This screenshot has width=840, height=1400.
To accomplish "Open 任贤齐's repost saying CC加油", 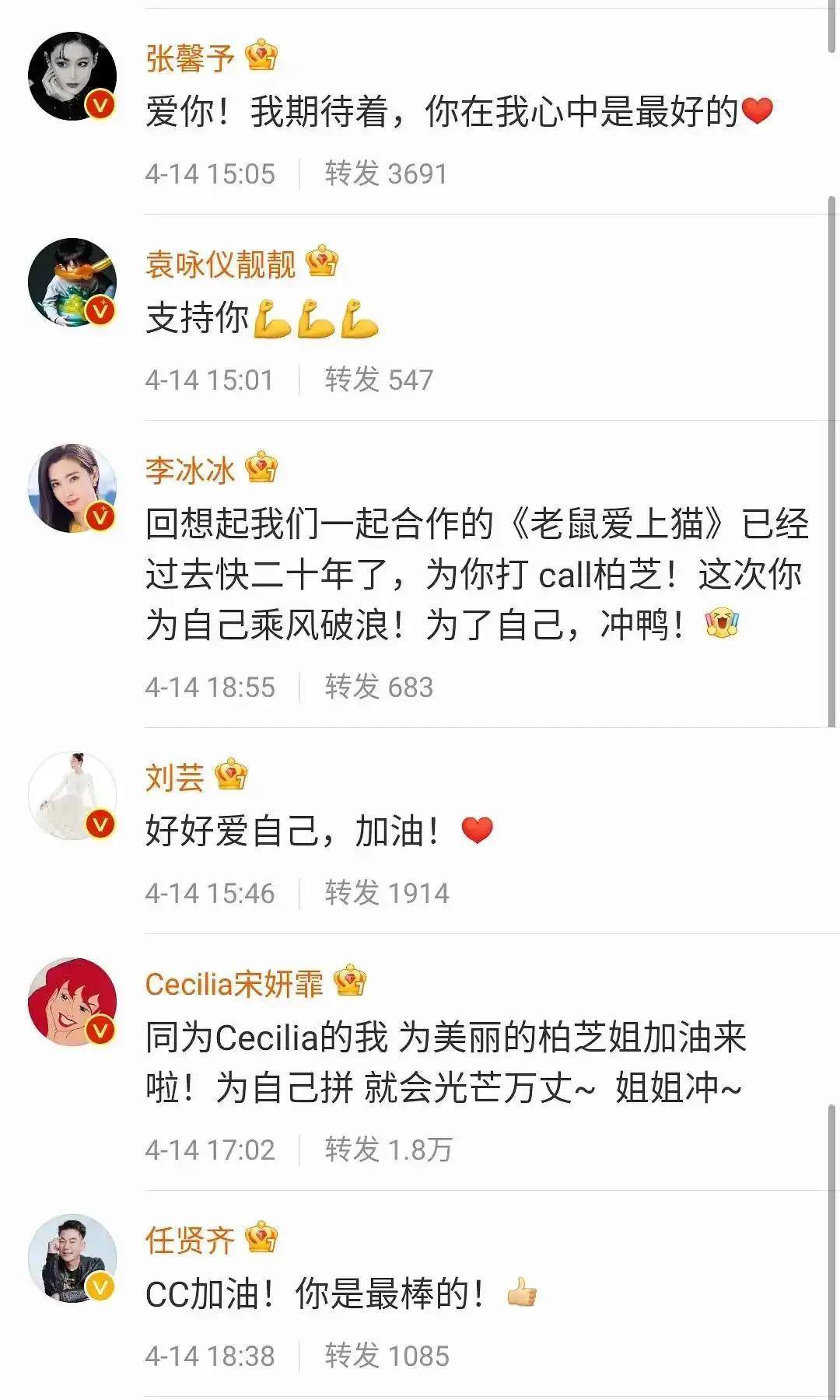I will [x=315, y=1295].
